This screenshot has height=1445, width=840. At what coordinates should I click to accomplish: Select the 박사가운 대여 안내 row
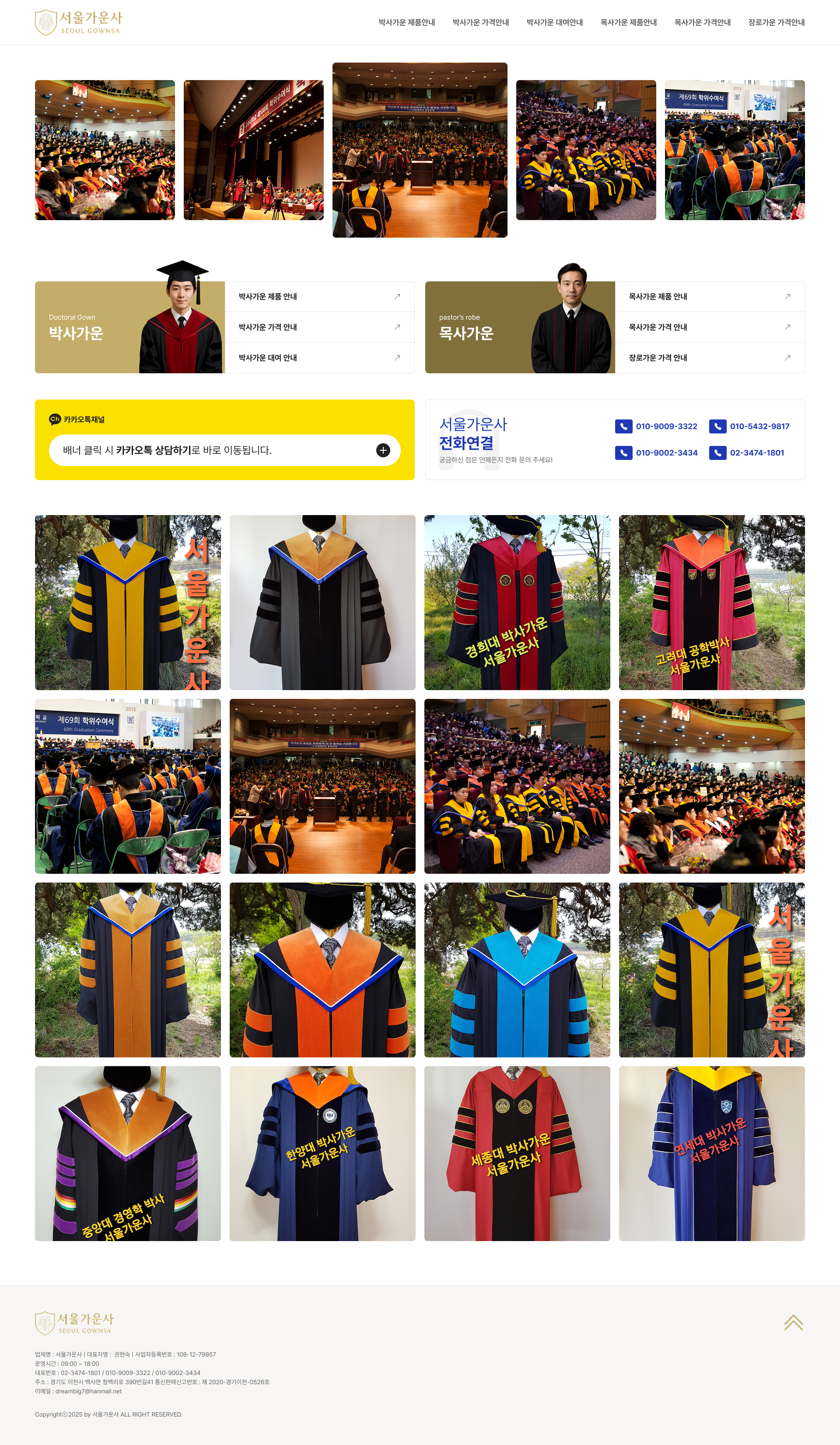tap(319, 358)
